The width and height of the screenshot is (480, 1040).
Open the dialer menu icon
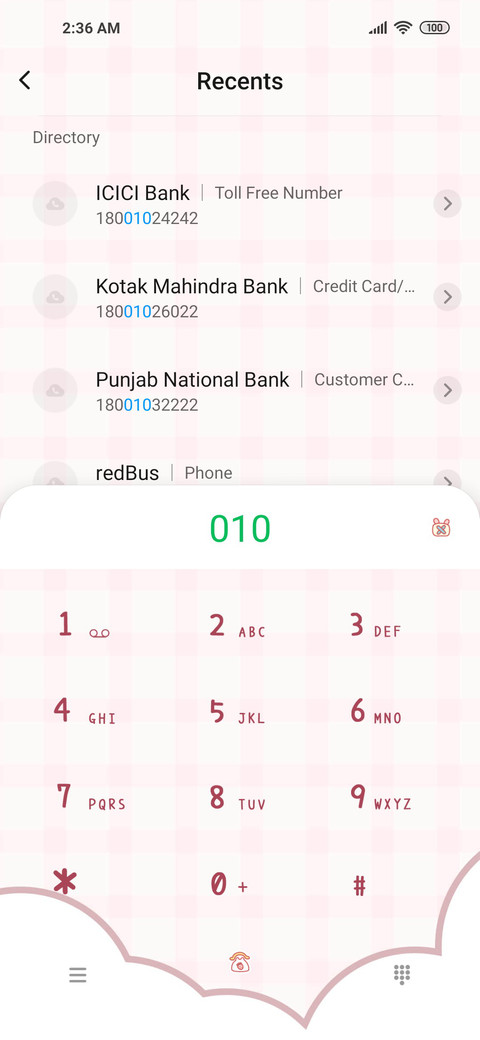[x=78, y=975]
